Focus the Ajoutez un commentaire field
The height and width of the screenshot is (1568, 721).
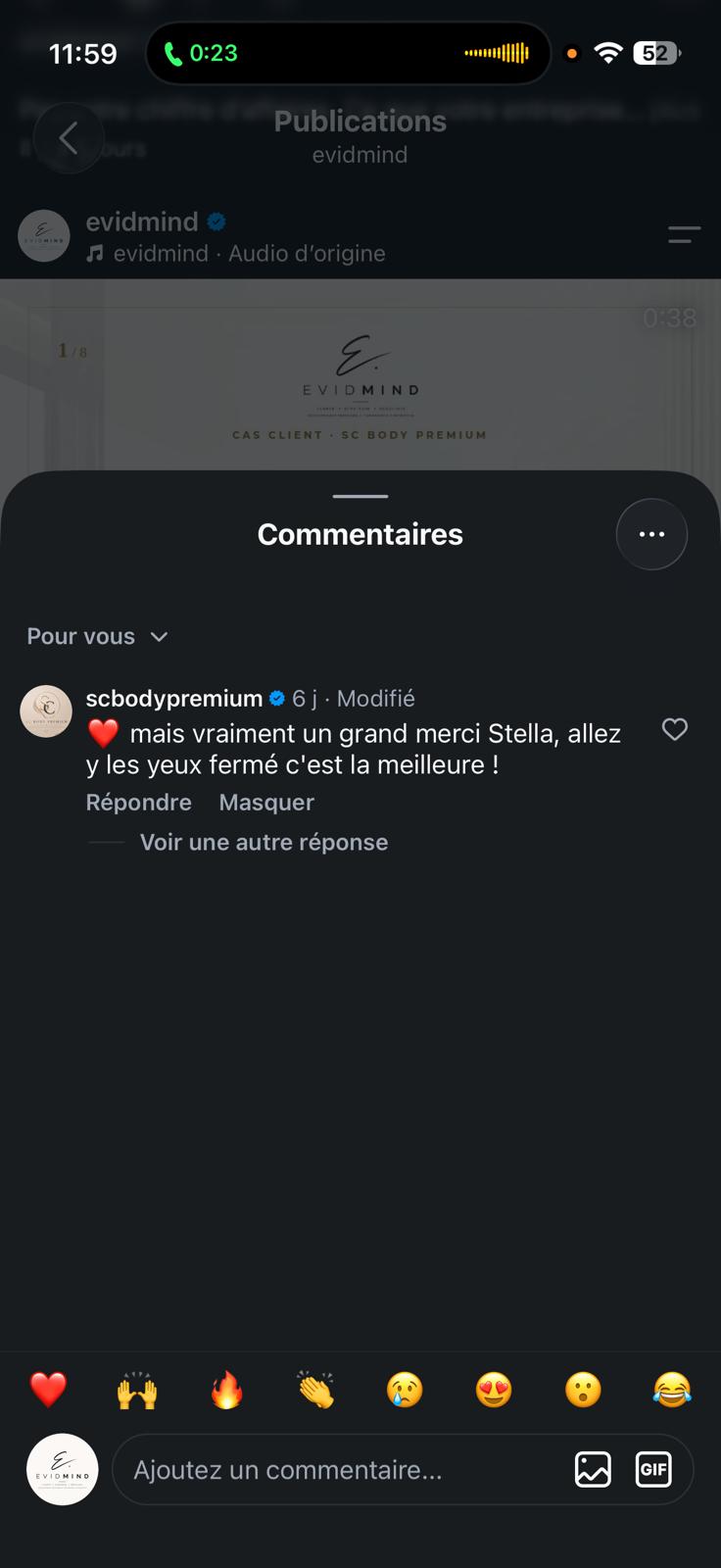(338, 1469)
